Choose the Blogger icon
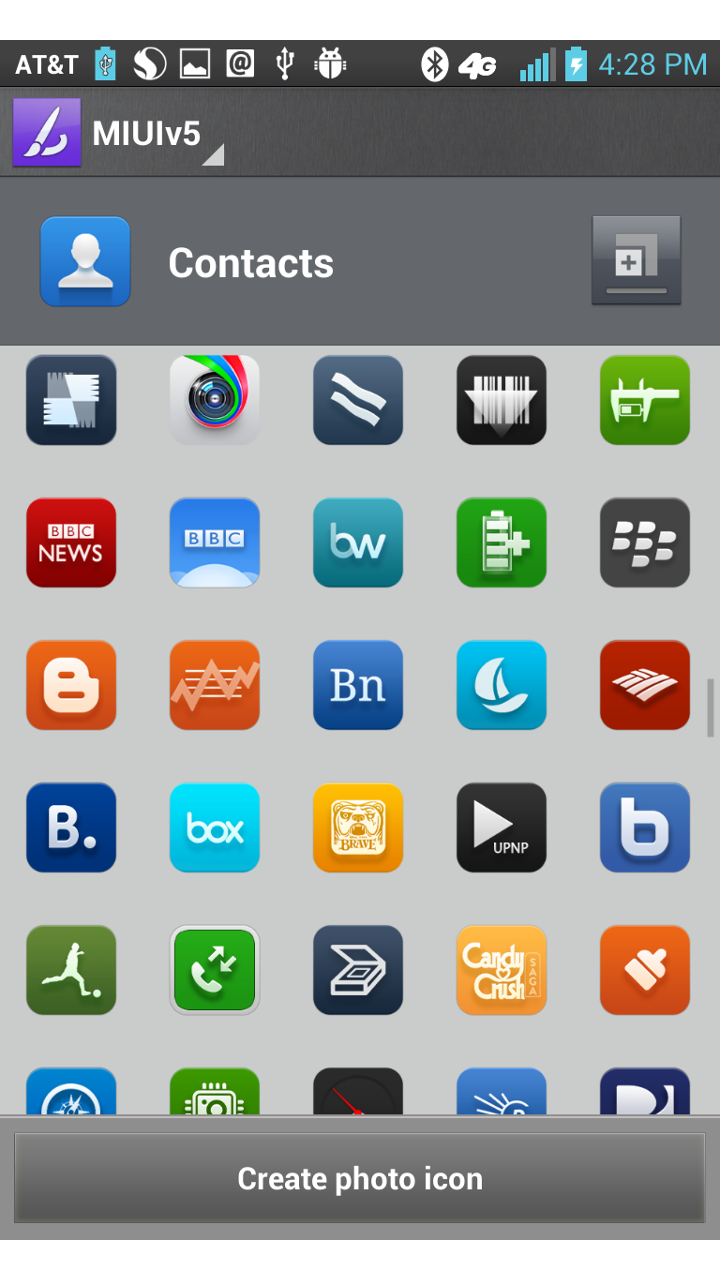The width and height of the screenshot is (720, 1280). coord(71,686)
